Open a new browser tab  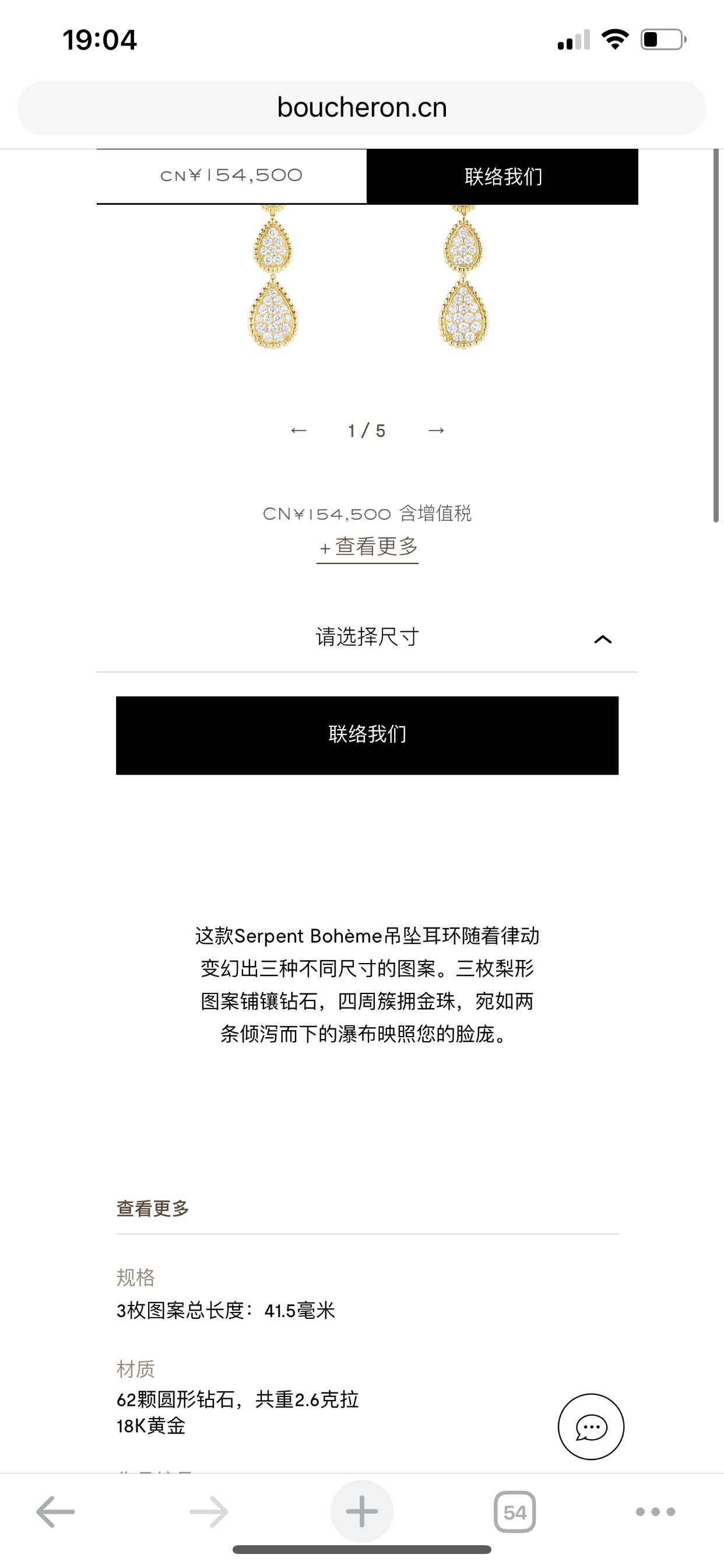tap(362, 1512)
